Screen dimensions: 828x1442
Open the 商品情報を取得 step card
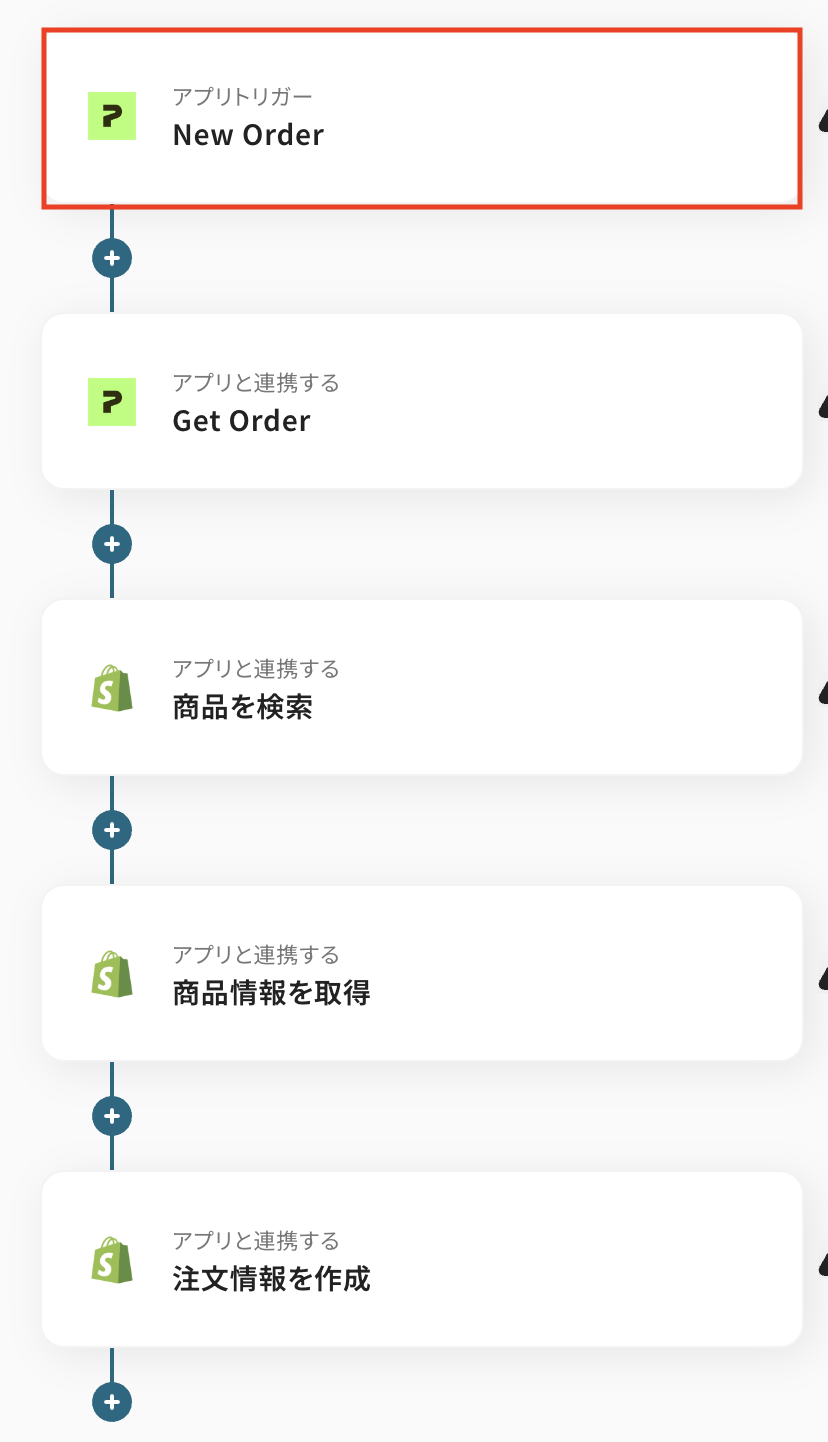[420, 974]
